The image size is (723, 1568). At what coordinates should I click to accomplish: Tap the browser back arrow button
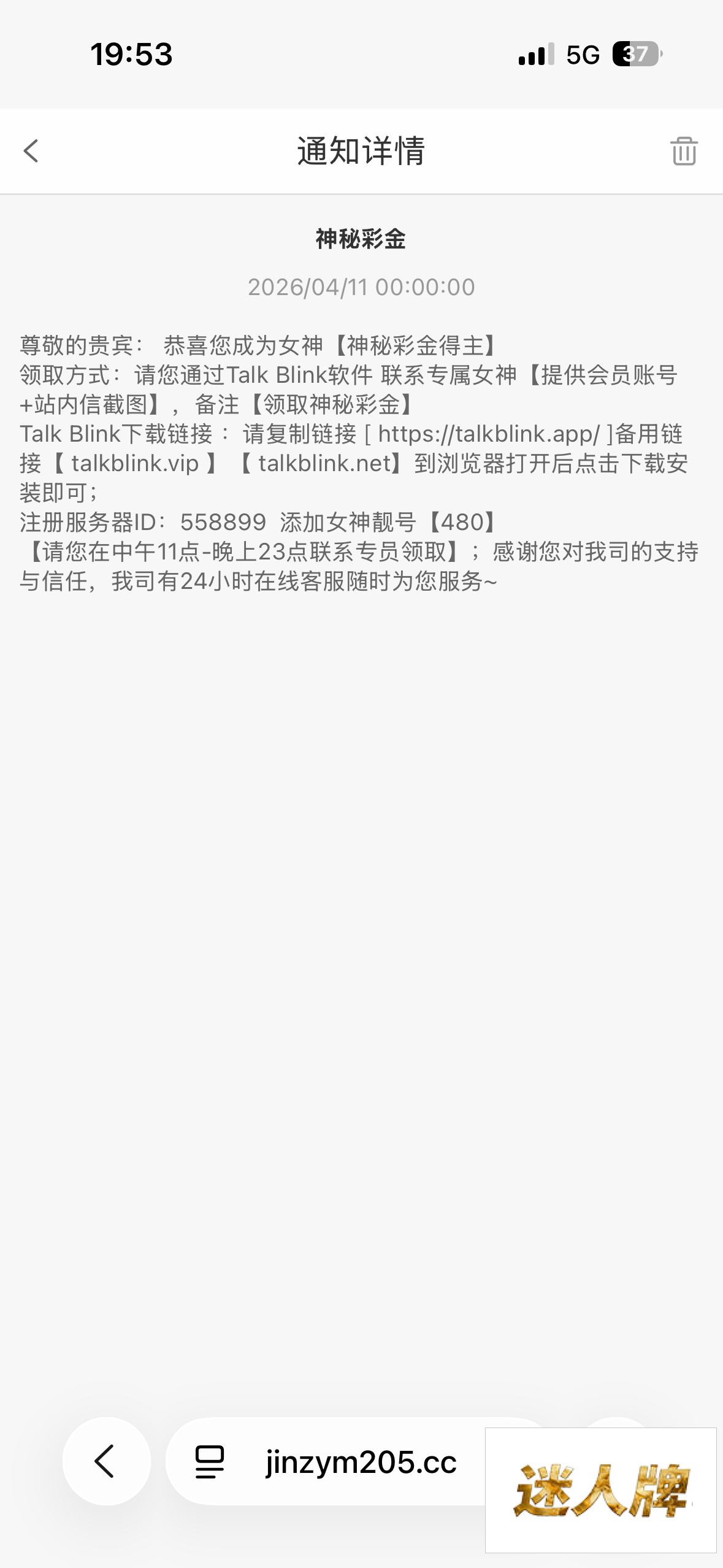(106, 1461)
